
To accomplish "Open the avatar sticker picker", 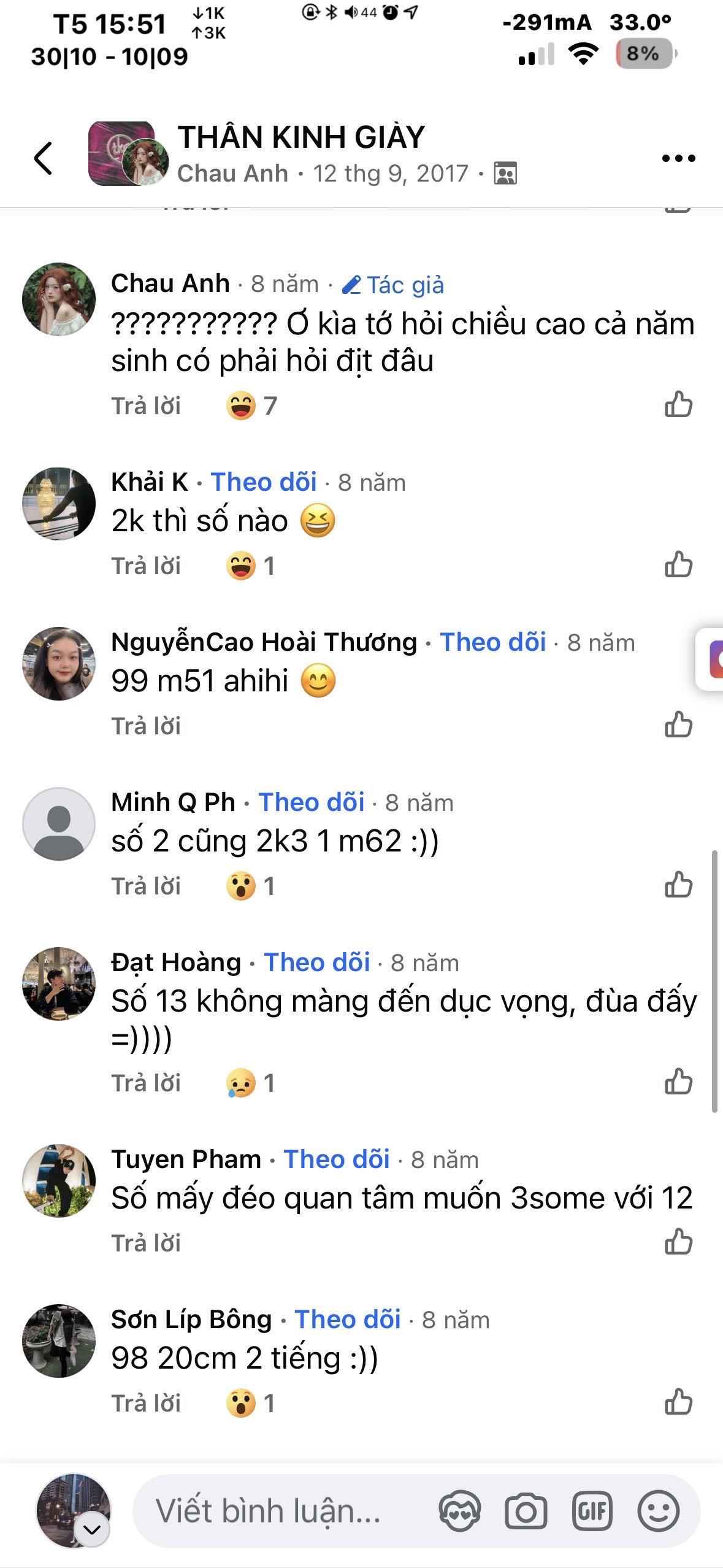I will coord(459,1511).
